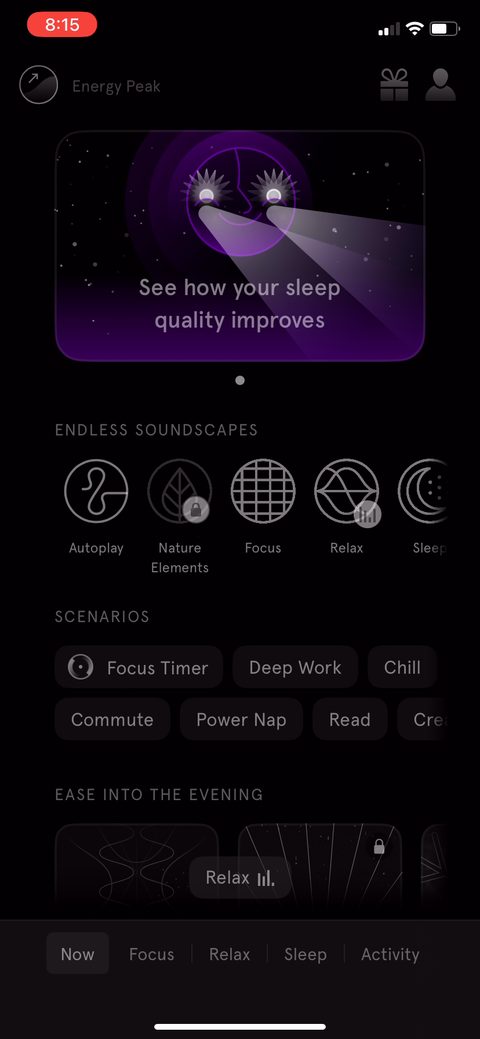Choose the Chill scenario chip
This screenshot has width=480, height=1039.
click(x=402, y=667)
